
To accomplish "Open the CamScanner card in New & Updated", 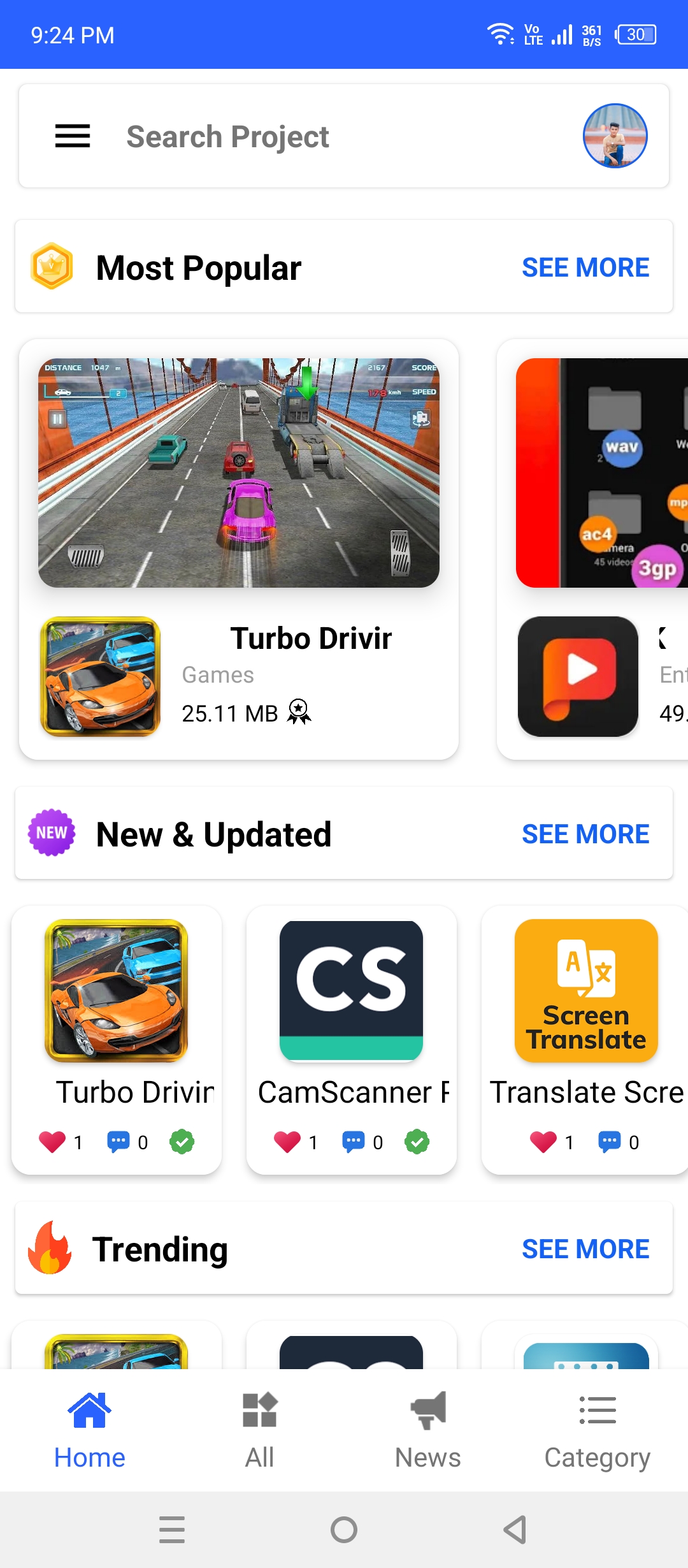I will click(x=352, y=1040).
